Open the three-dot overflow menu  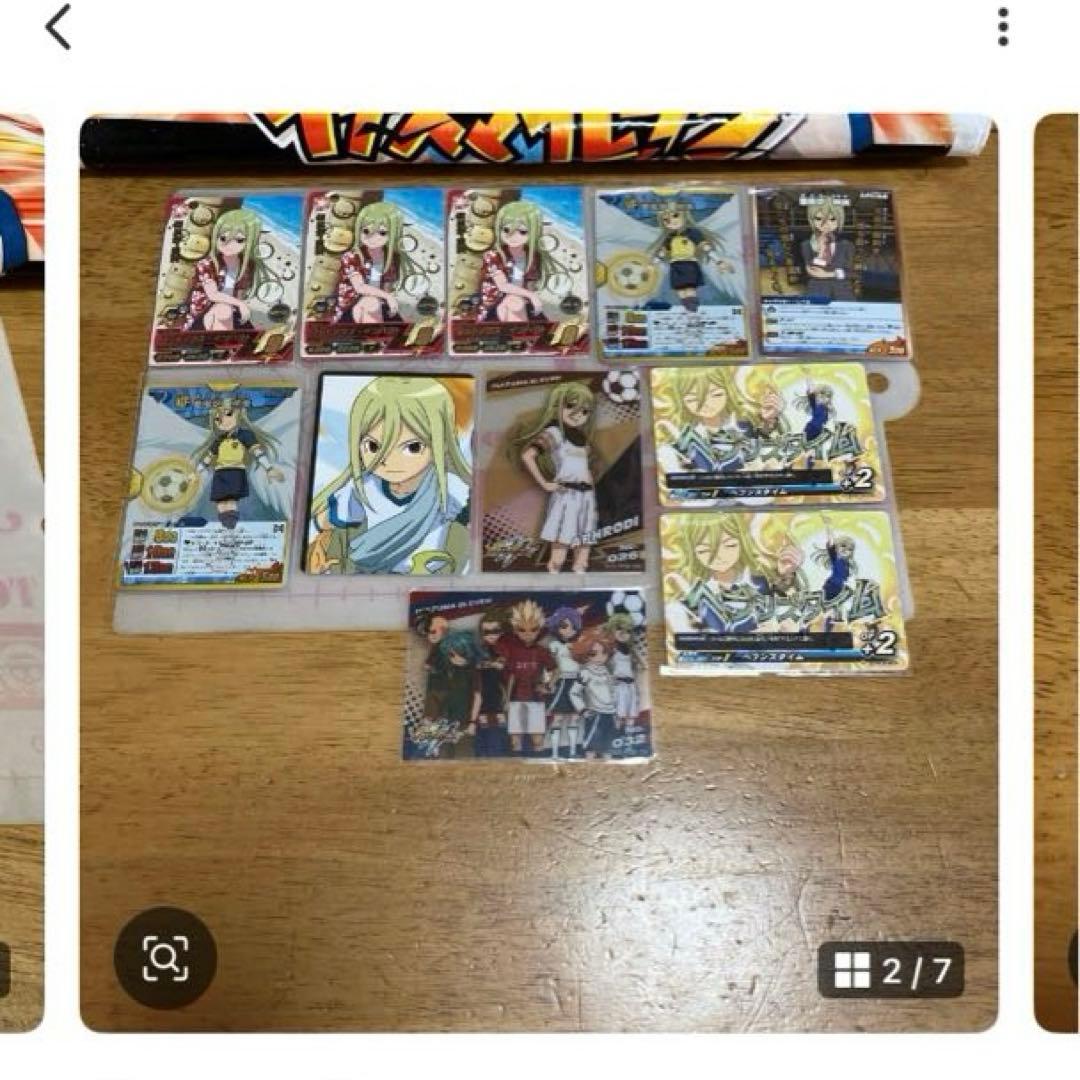pyautogui.click(x=1003, y=28)
